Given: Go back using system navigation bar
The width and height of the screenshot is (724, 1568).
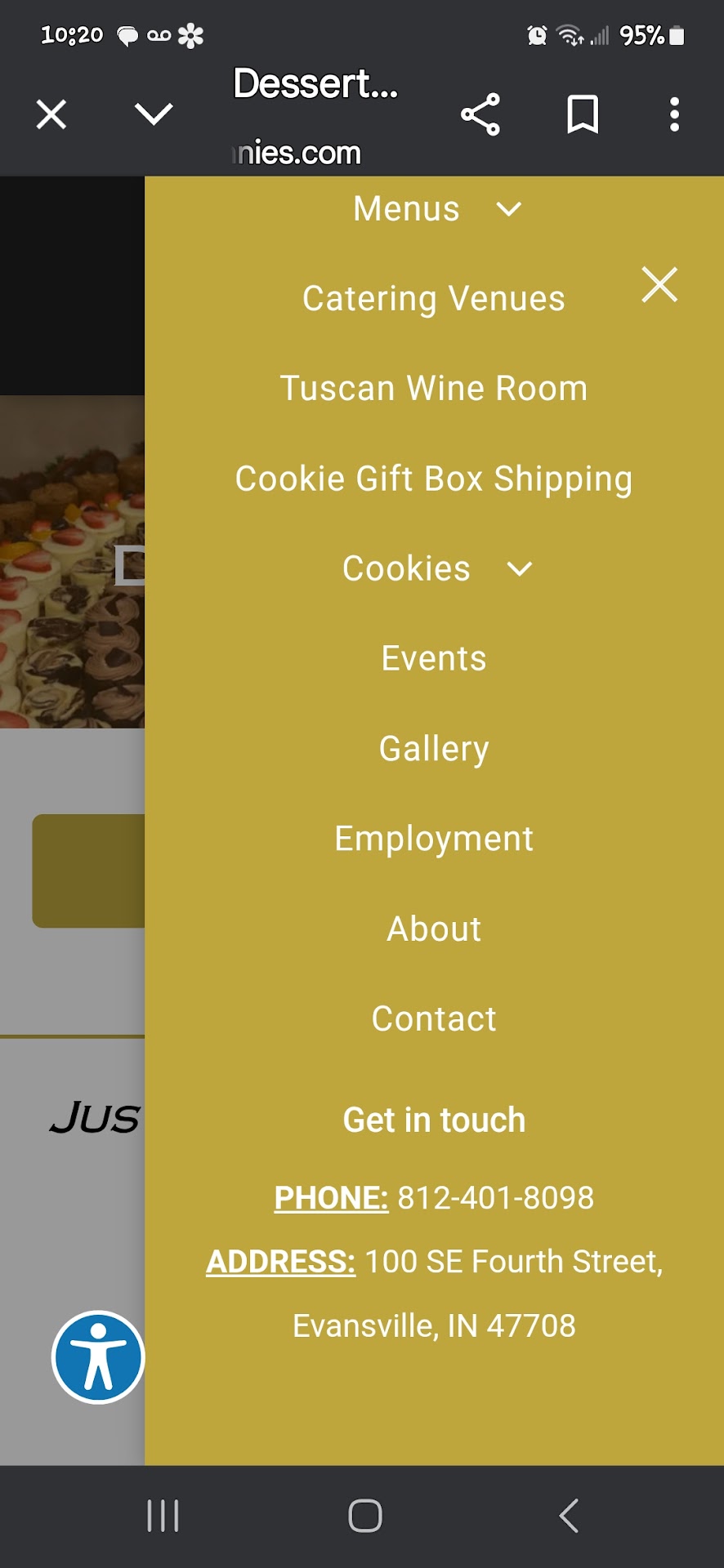Looking at the screenshot, I should (x=569, y=1516).
